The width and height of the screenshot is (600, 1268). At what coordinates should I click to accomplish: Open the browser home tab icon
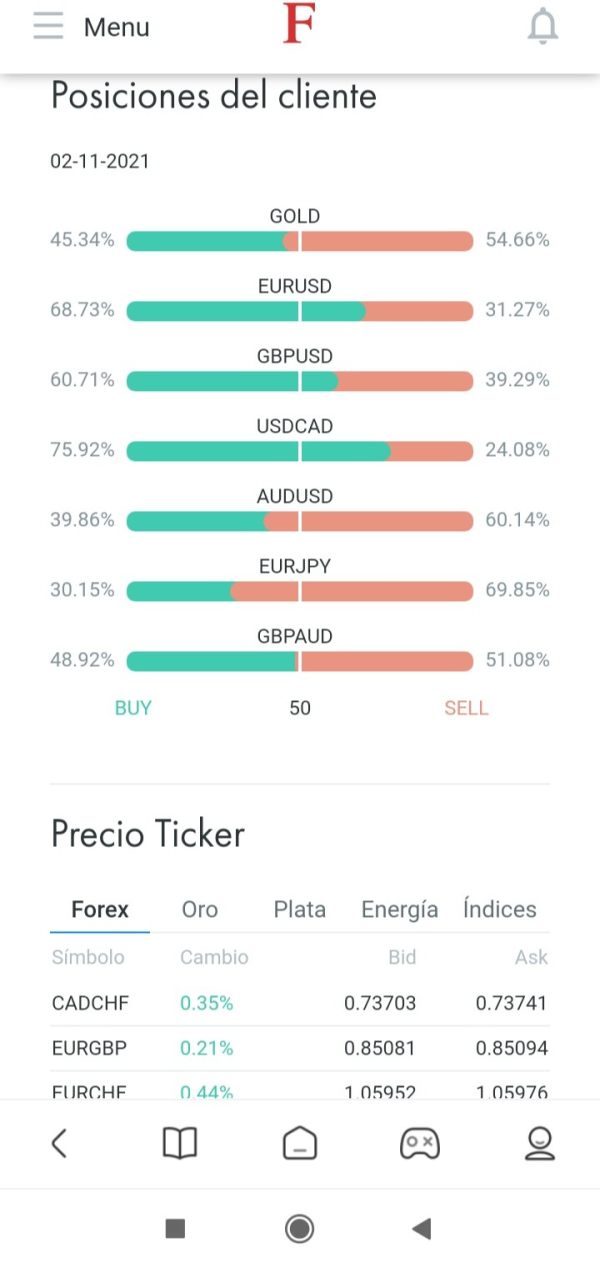(x=300, y=1143)
